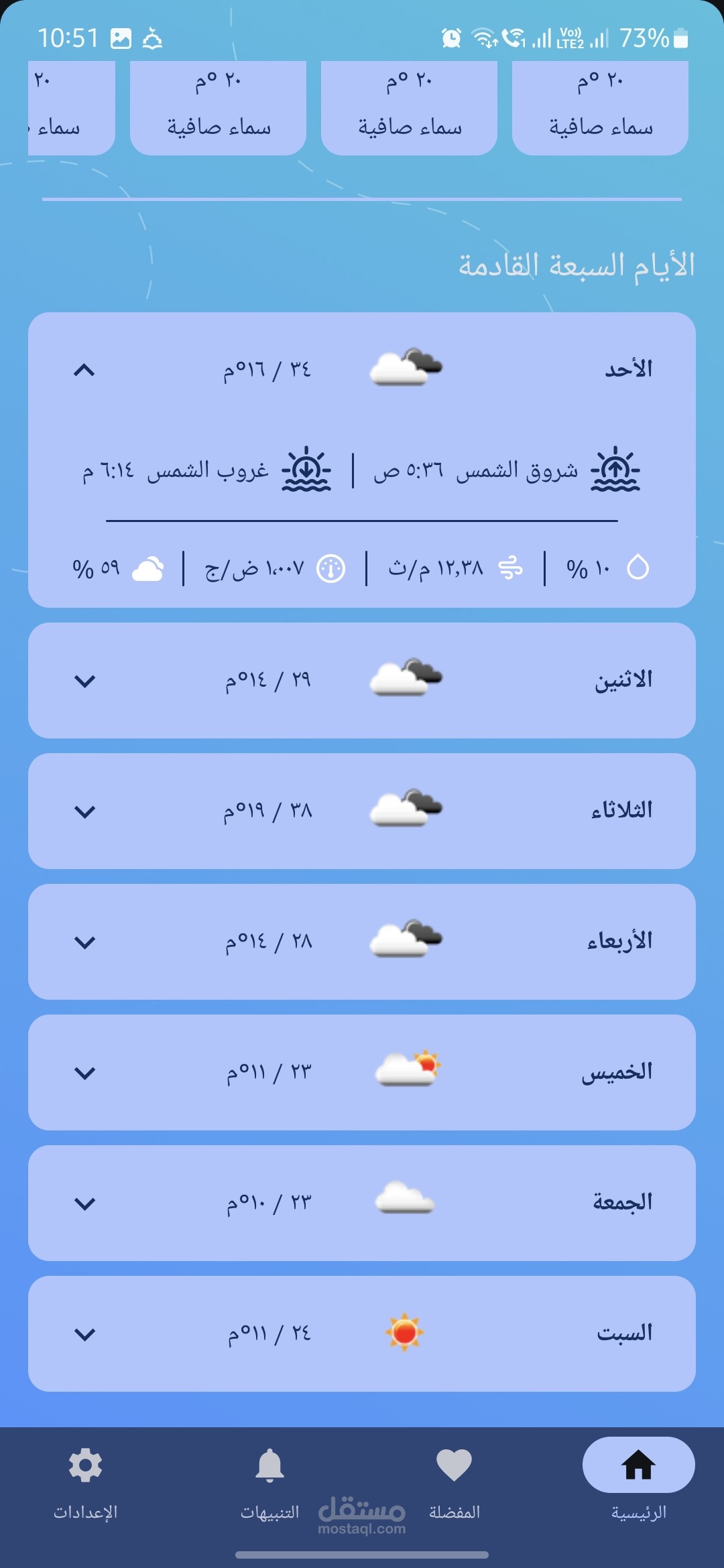The height and width of the screenshot is (1568, 724).
Task: Collapse the الأحد forecast details
Action: [84, 370]
